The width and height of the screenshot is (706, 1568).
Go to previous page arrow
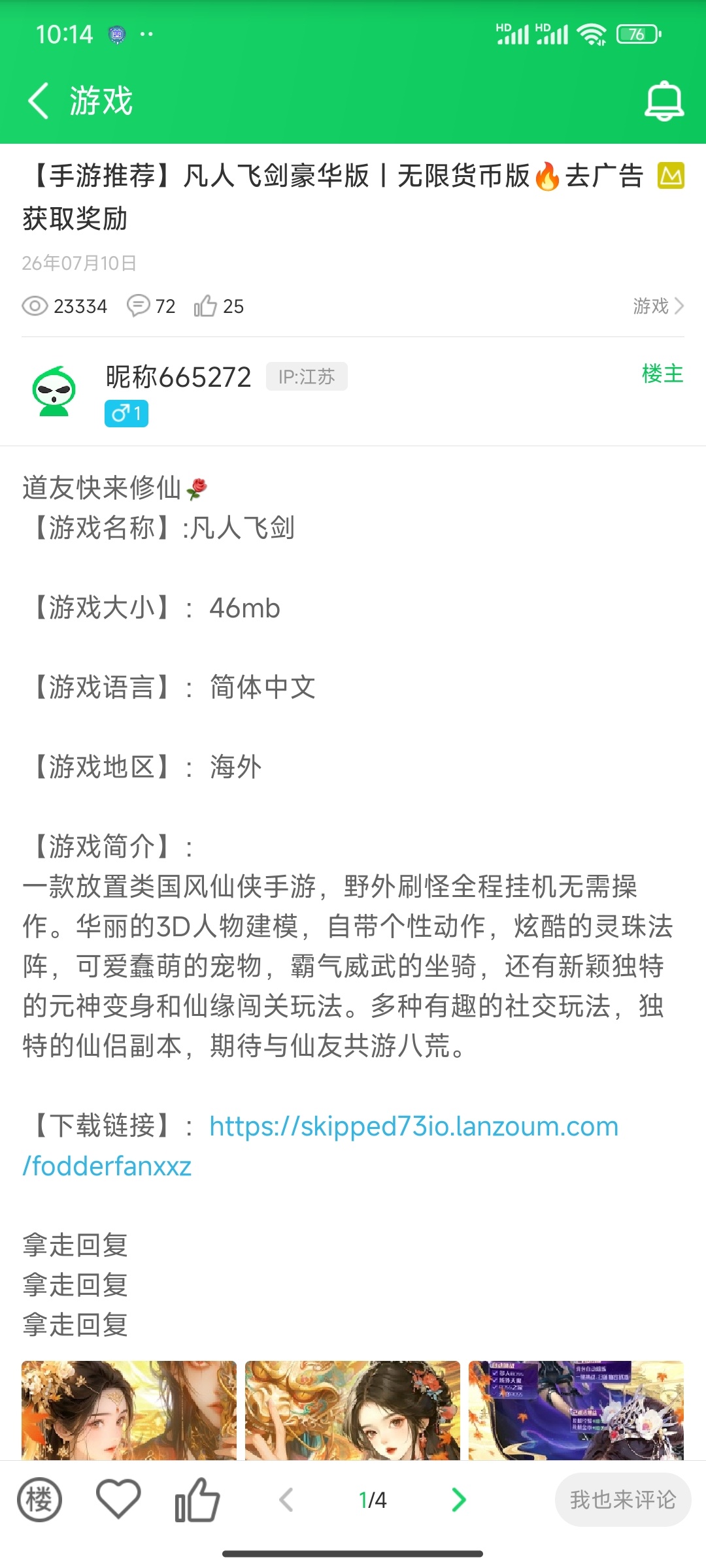(286, 1499)
